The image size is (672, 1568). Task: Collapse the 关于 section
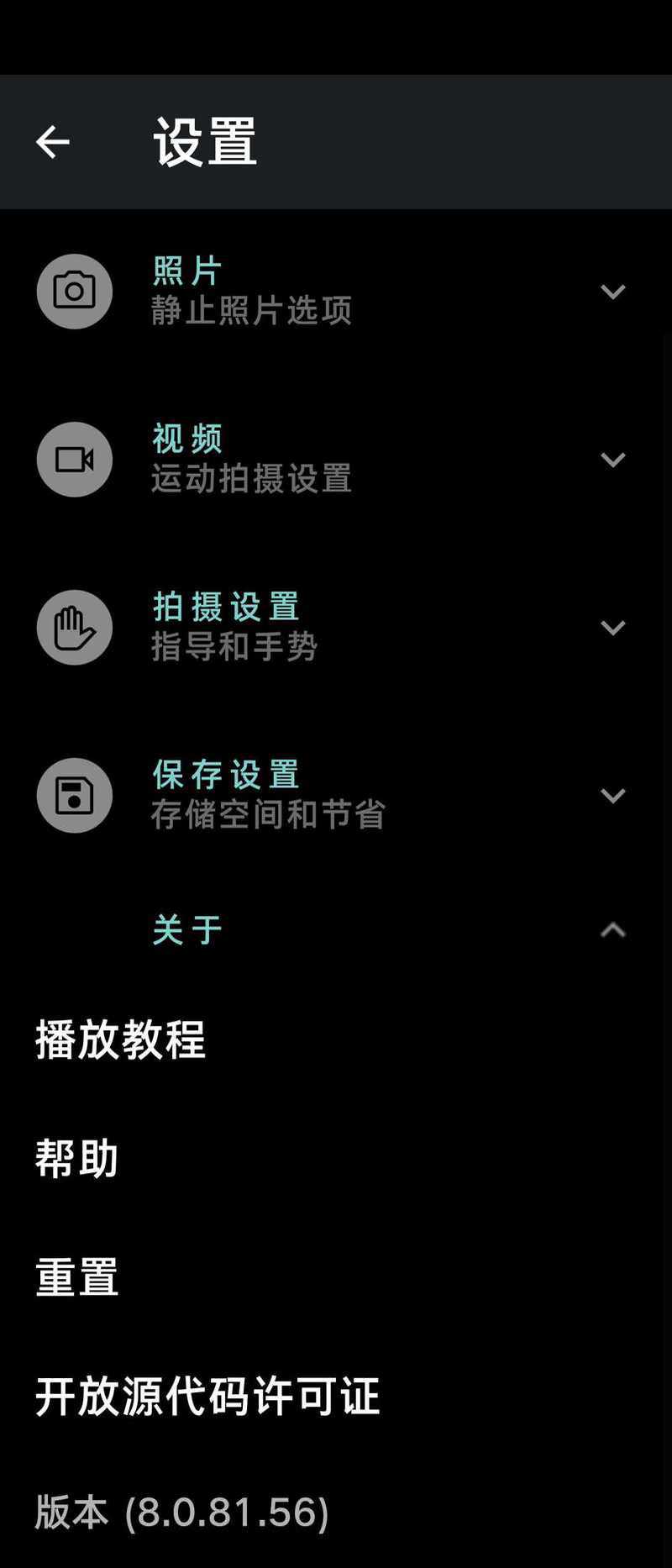pos(612,930)
